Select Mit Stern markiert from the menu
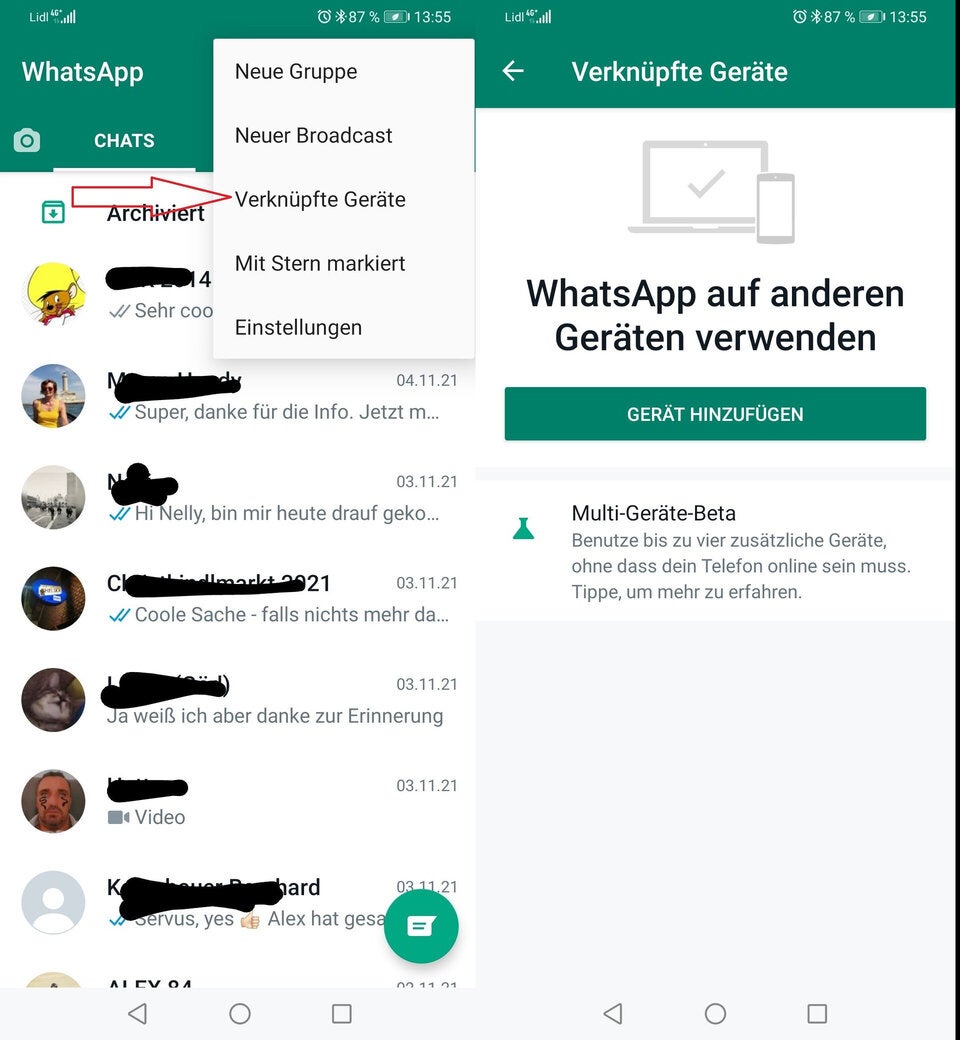 click(319, 263)
